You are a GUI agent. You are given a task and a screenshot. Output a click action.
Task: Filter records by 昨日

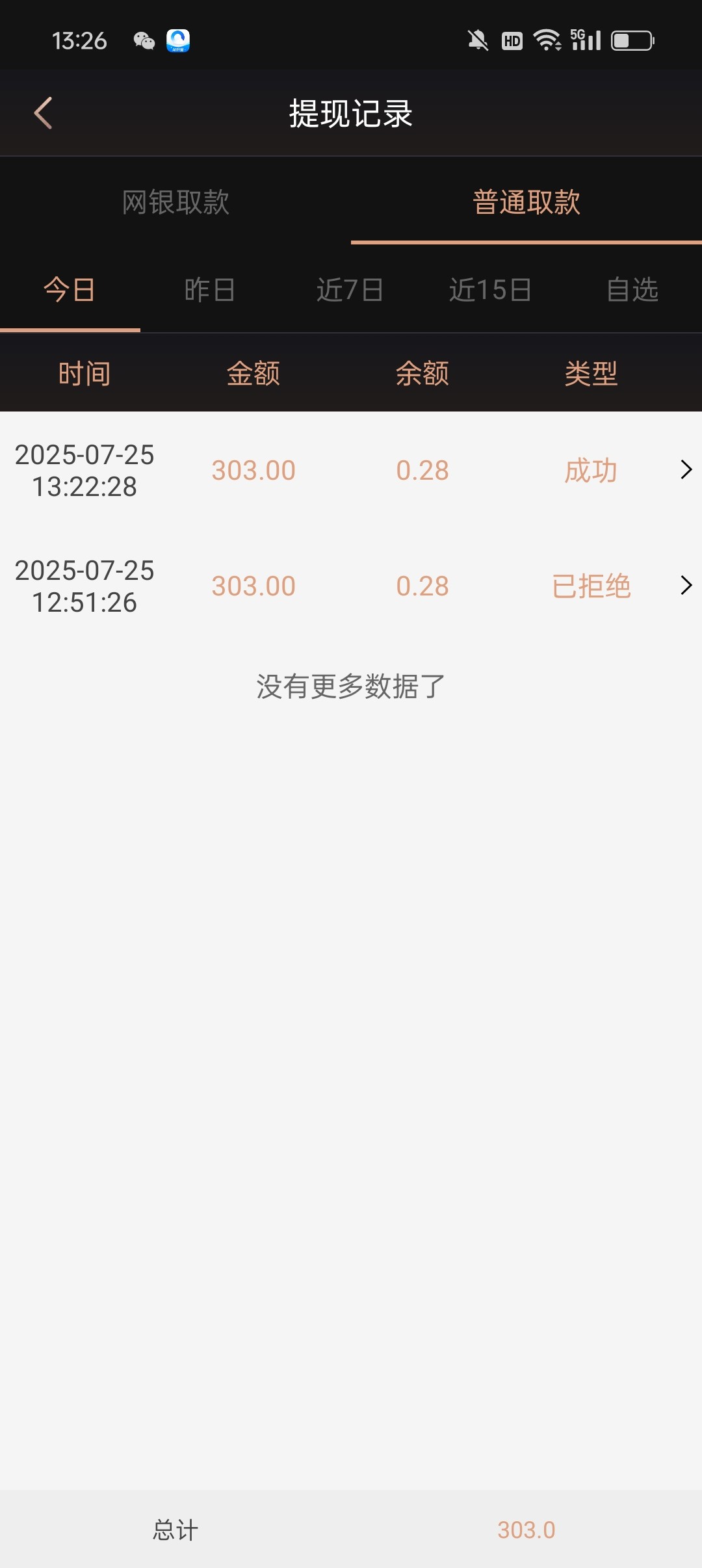point(209,289)
